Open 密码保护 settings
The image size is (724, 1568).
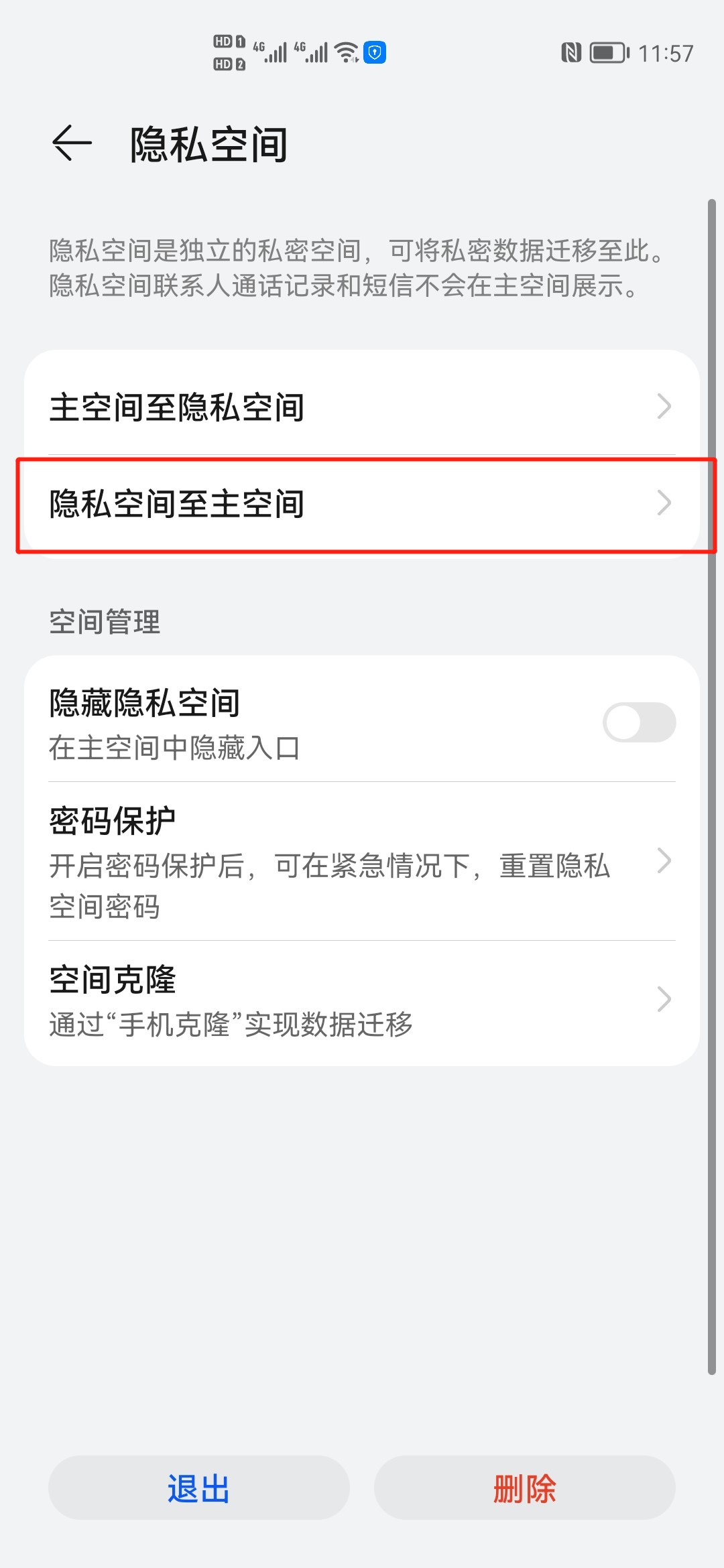tap(362, 861)
